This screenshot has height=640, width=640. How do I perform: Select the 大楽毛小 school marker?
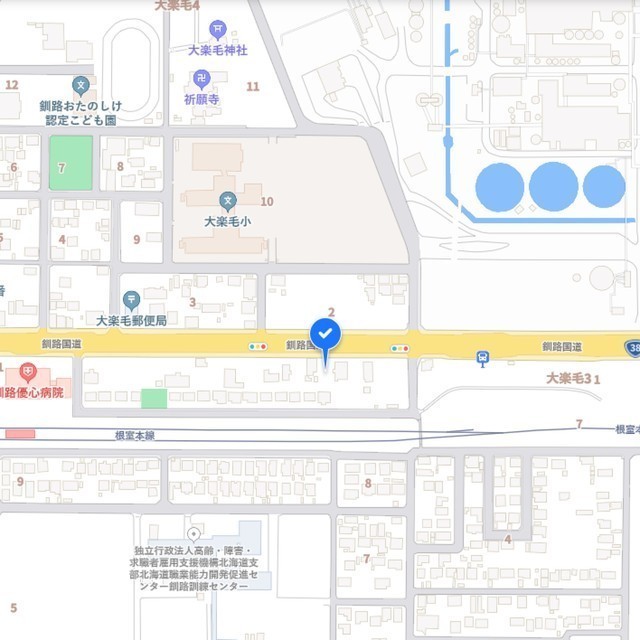tap(228, 200)
